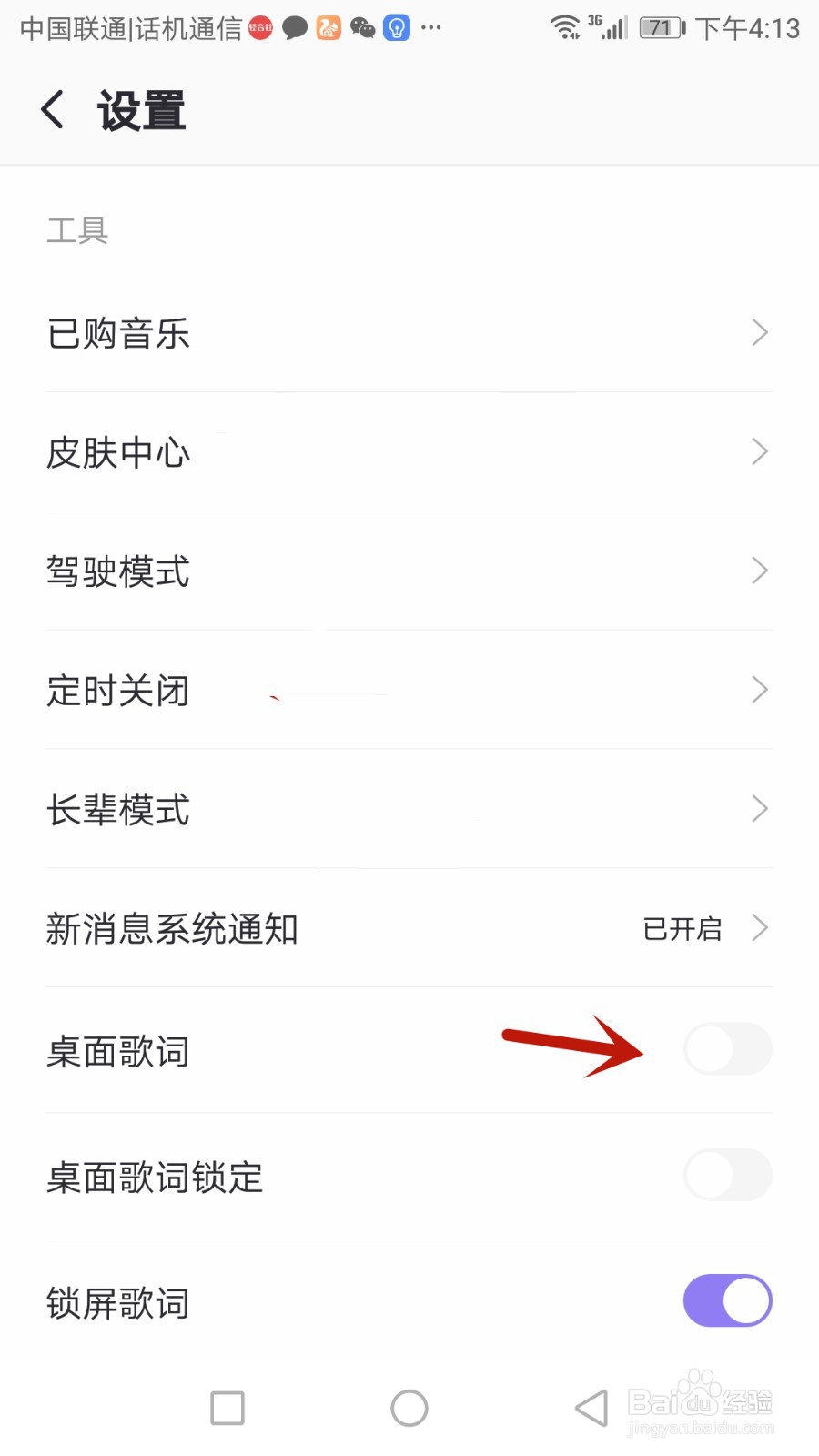The height and width of the screenshot is (1456, 819).
Task: Tap the blue lightbulb icon in the status bar
Action: [396, 28]
